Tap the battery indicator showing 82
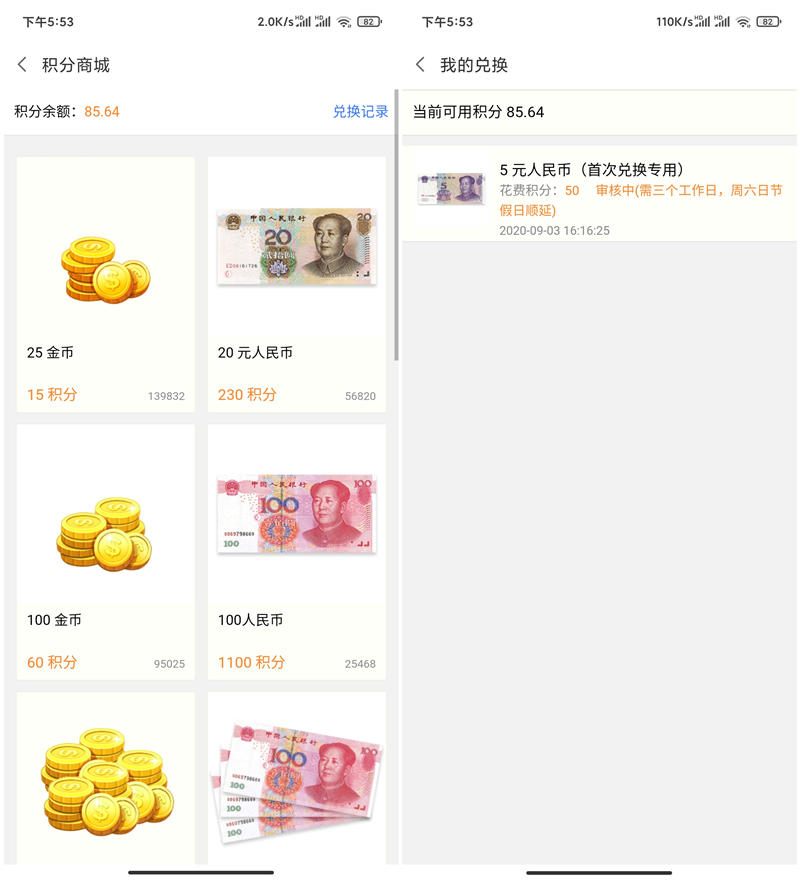Image resolution: width=800 pixels, height=884 pixels. (370, 21)
